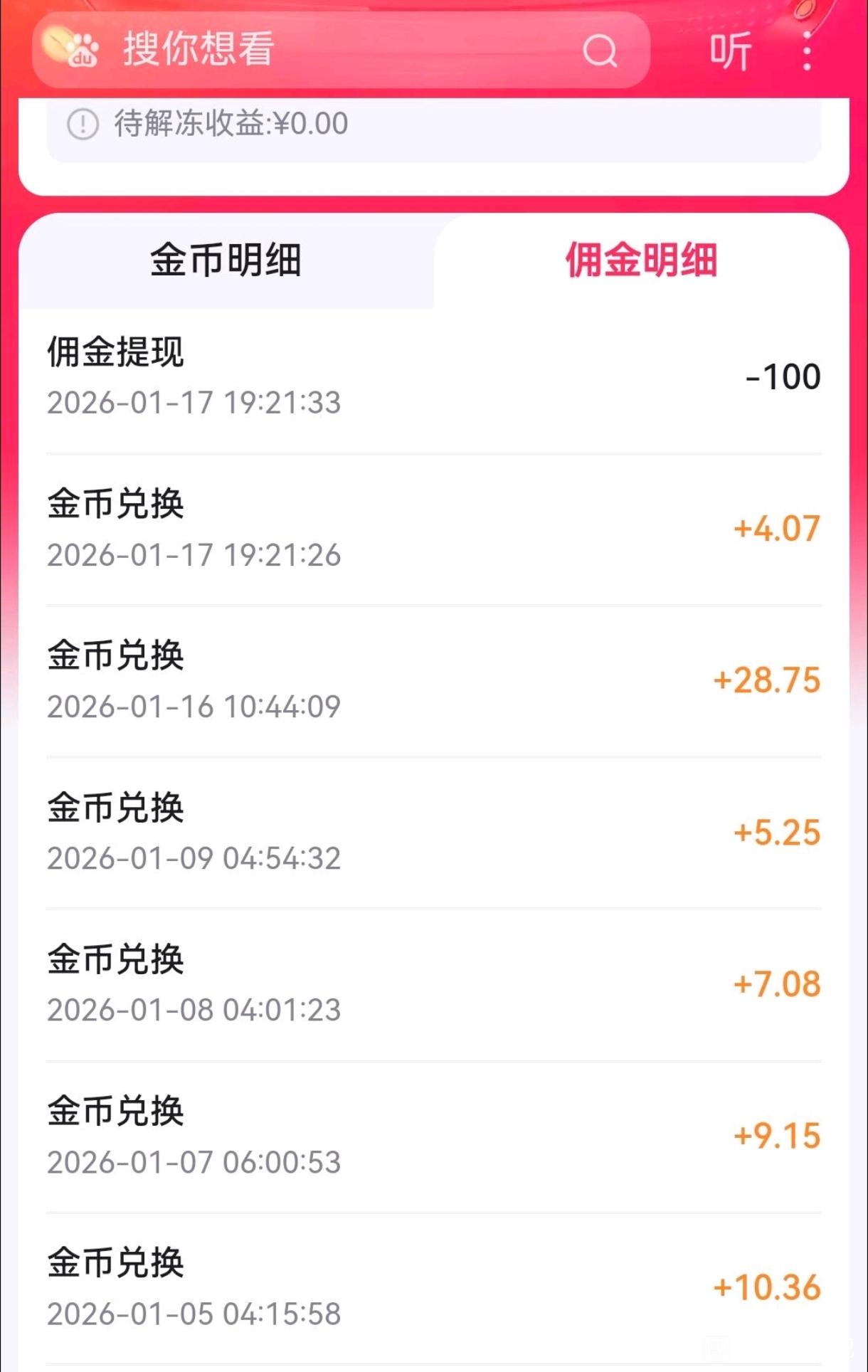Select the 佣金明细 tab
Screen dimensions: 868x1372
(x=641, y=260)
